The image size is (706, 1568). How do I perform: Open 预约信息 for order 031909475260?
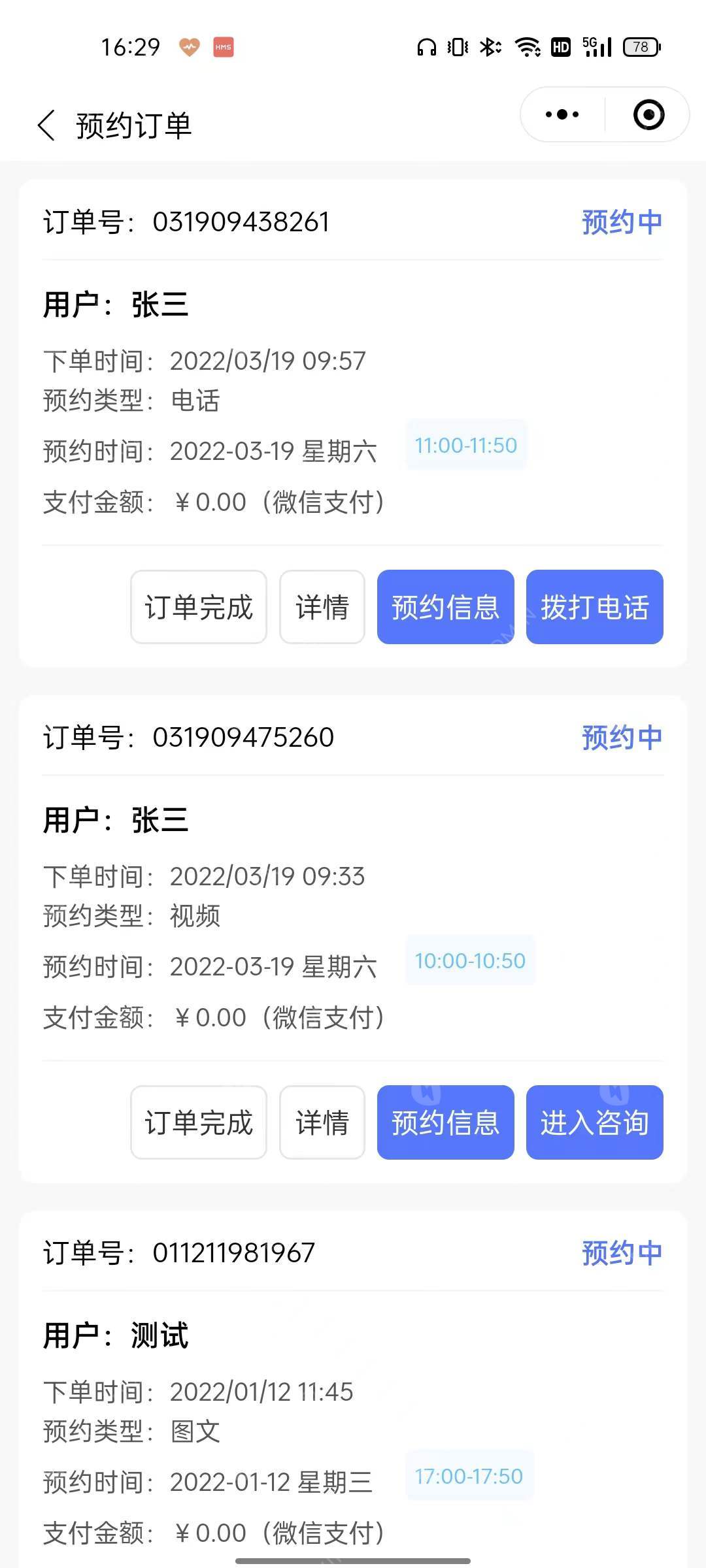point(446,1122)
